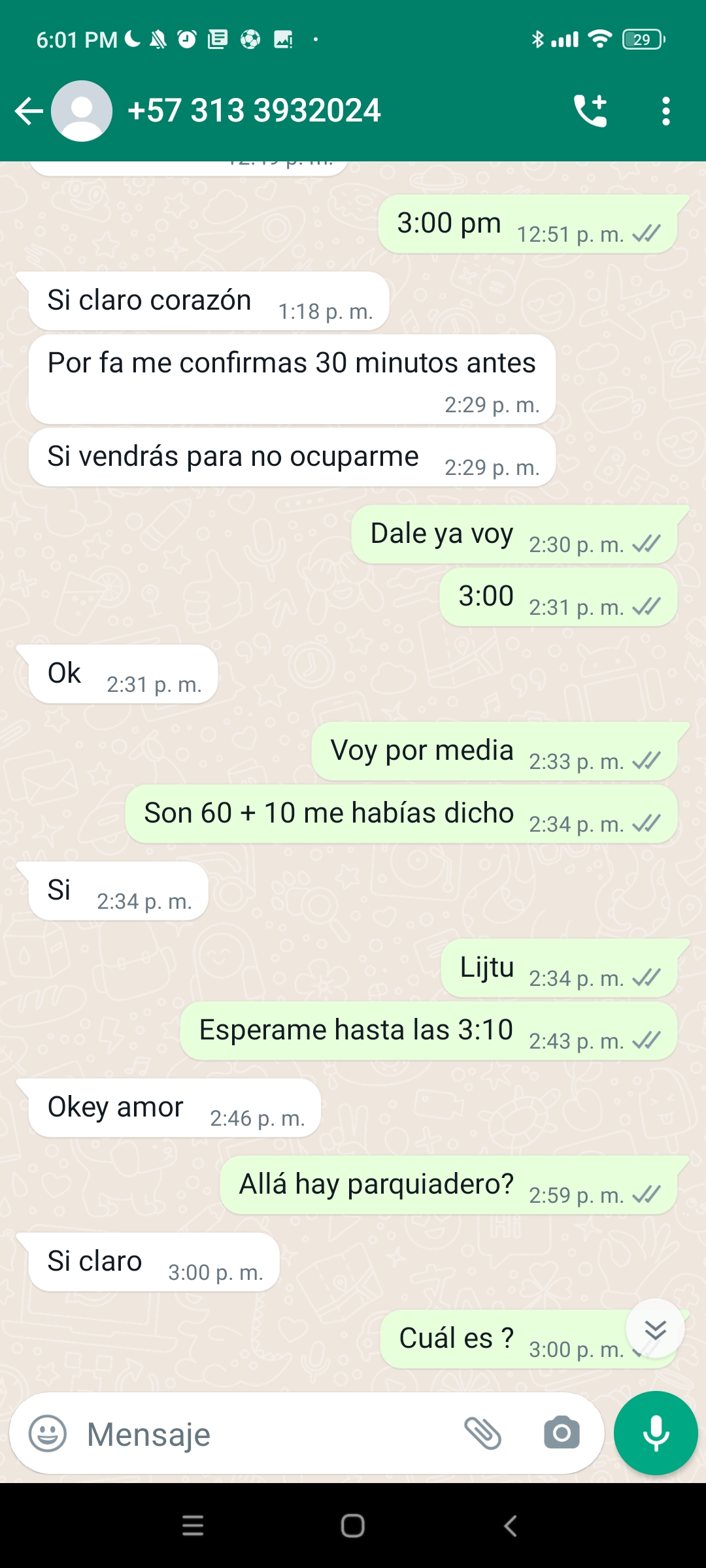Open the camera from the message bar
Image resolution: width=706 pixels, height=1568 pixels.
click(562, 1433)
